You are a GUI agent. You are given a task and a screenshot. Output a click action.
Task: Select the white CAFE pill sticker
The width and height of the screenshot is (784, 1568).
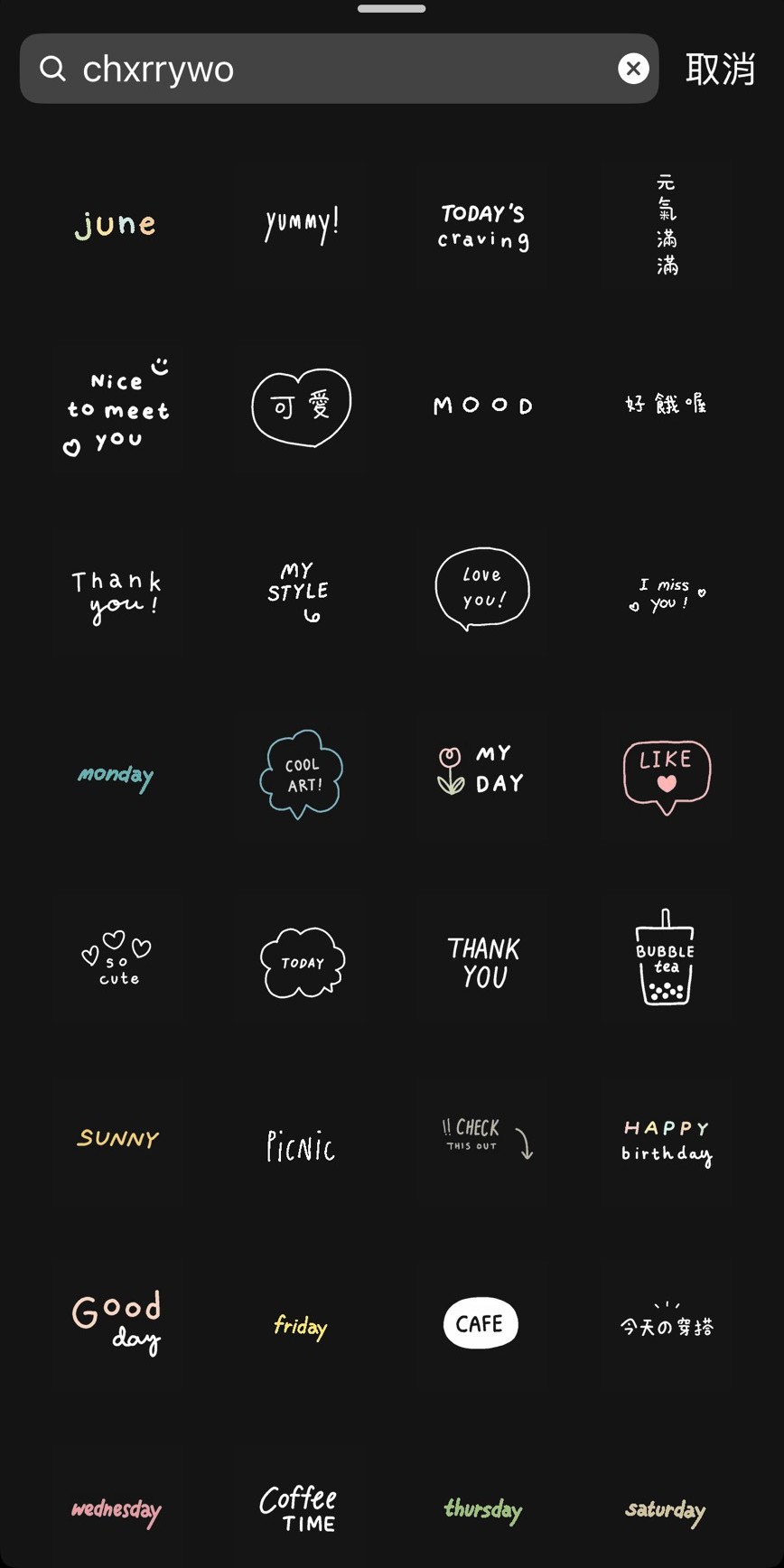coord(481,1323)
